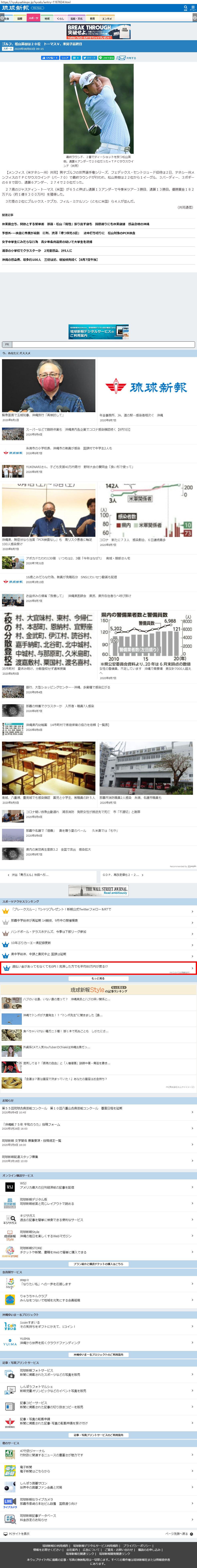Open ranking item 10年ぶりカーエー県記録更新
197x1568 pixels.
(30, 943)
